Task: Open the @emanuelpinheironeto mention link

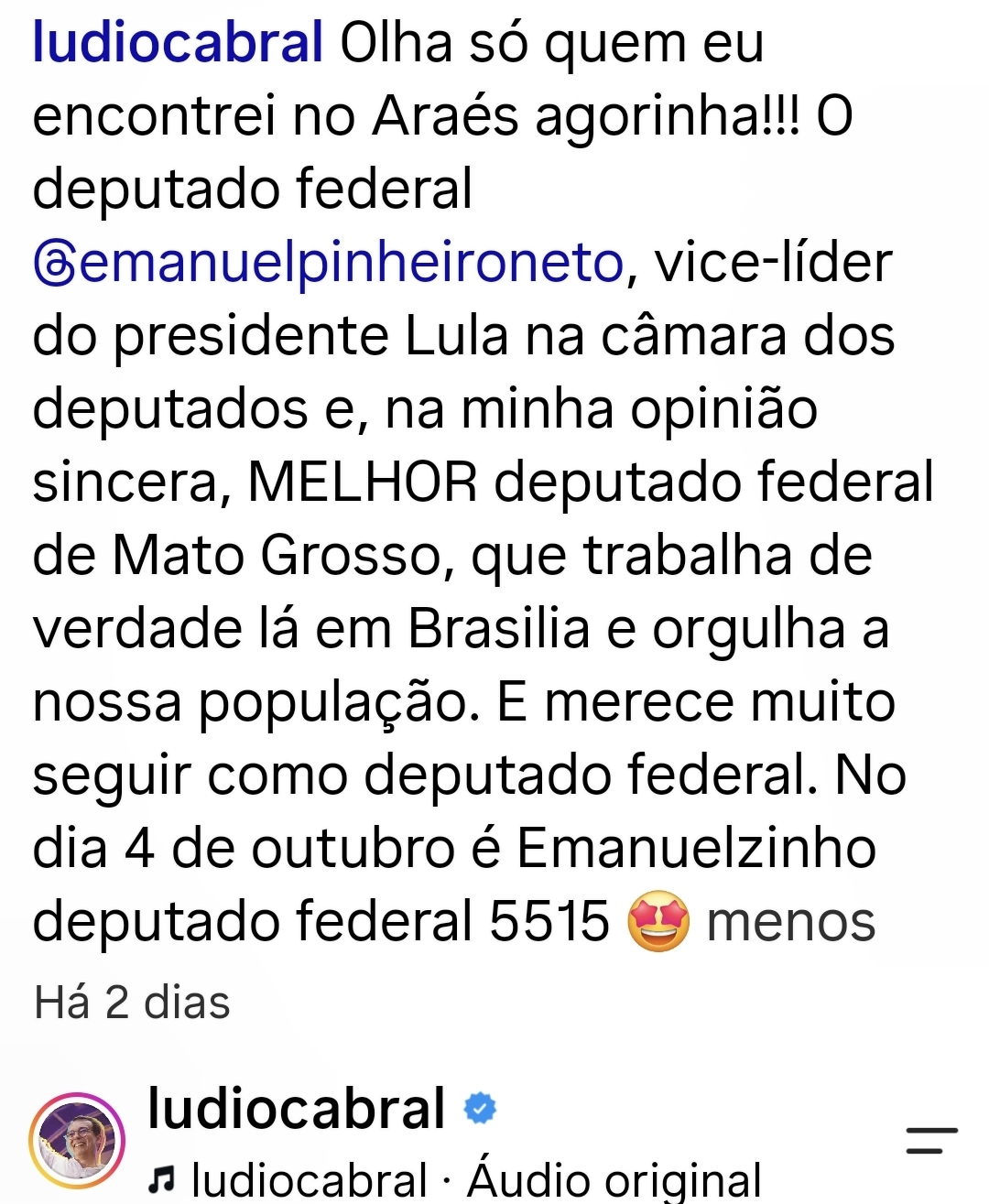Action: pyautogui.click(x=328, y=263)
